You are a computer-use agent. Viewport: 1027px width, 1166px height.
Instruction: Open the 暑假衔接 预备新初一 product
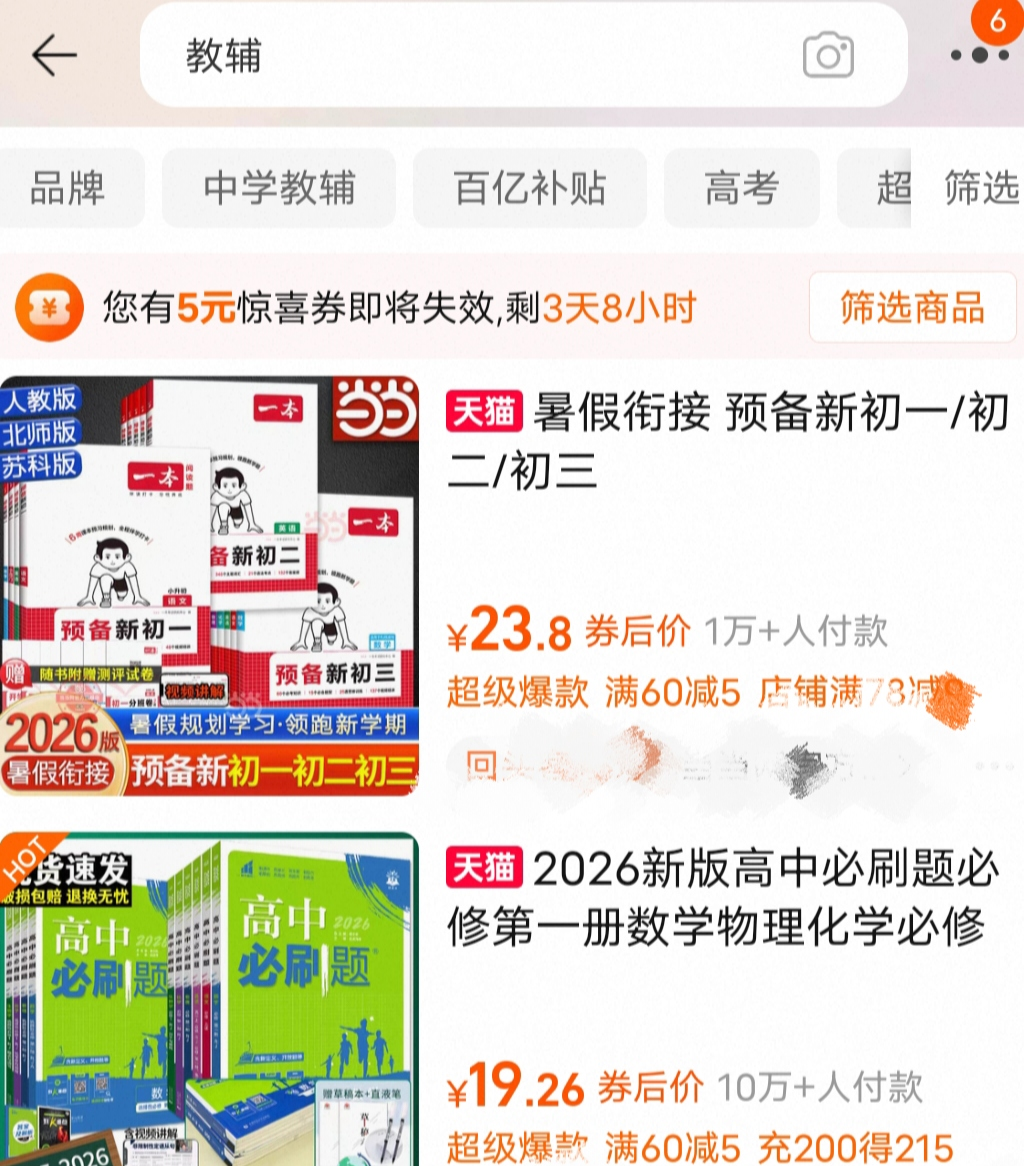(x=727, y=440)
